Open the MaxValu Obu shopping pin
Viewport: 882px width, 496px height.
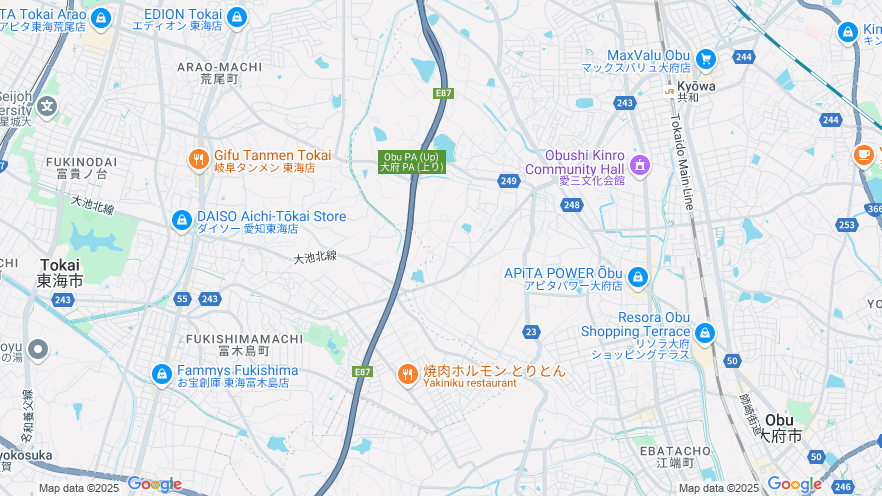[x=706, y=59]
